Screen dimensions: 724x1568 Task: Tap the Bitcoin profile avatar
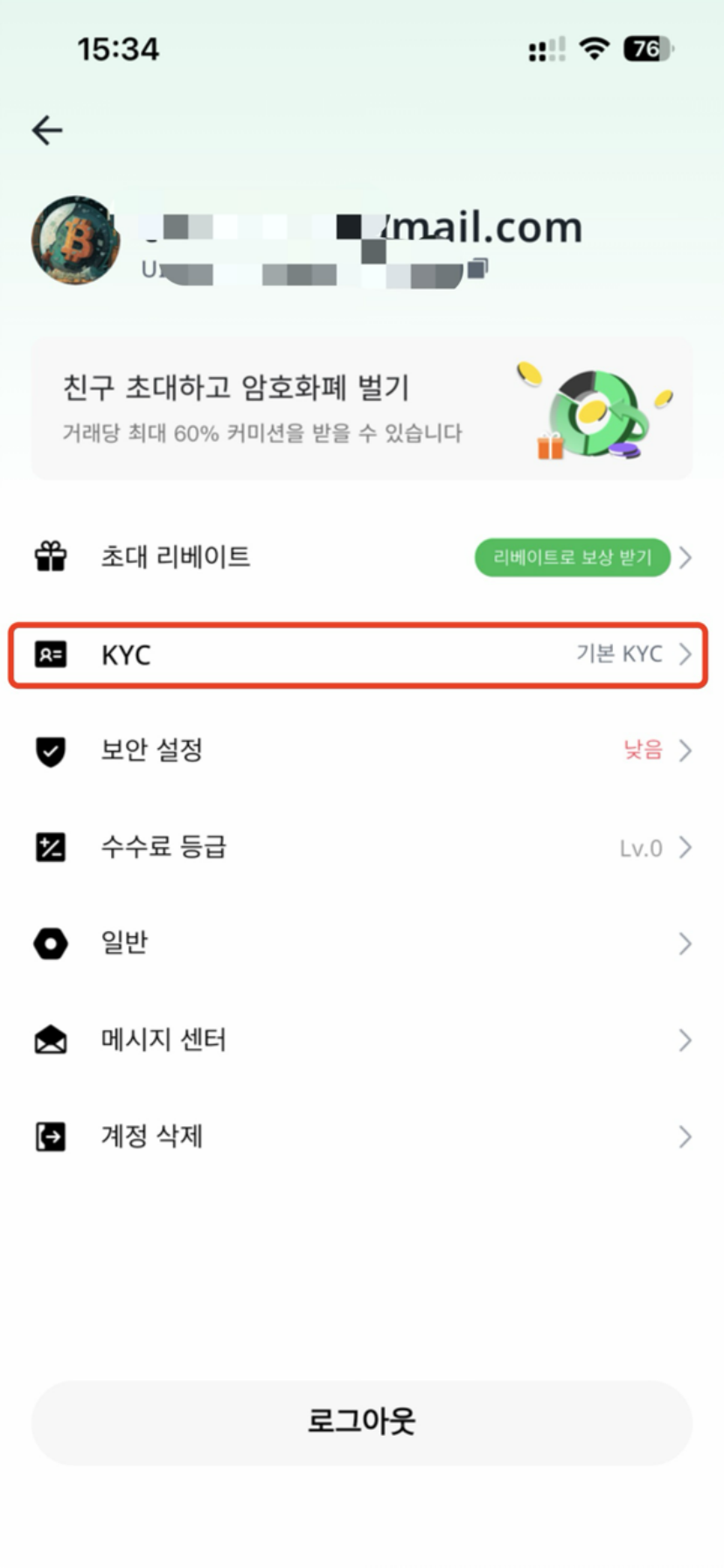76,240
